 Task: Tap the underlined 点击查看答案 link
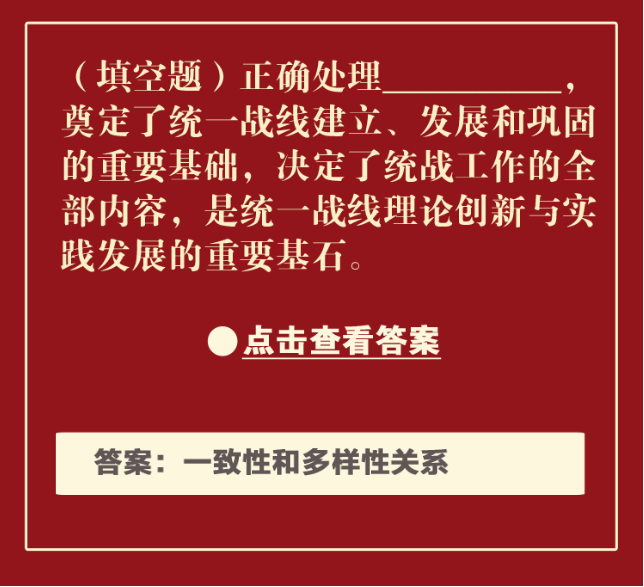pos(341,342)
